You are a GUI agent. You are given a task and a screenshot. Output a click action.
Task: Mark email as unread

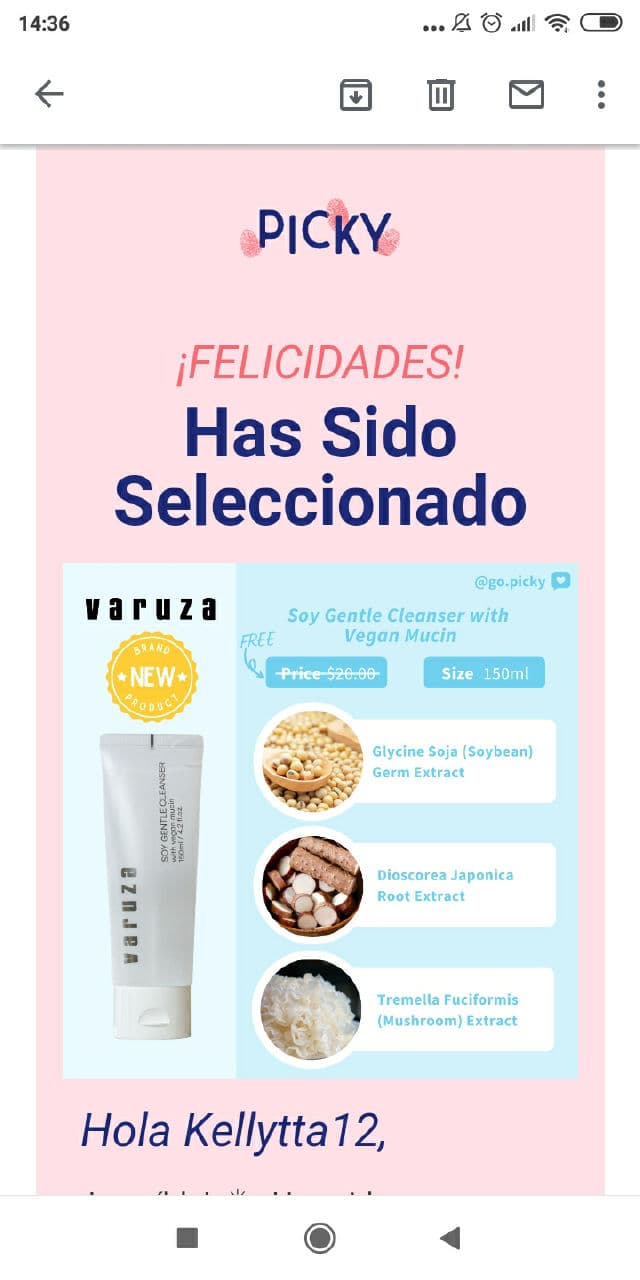(526, 95)
